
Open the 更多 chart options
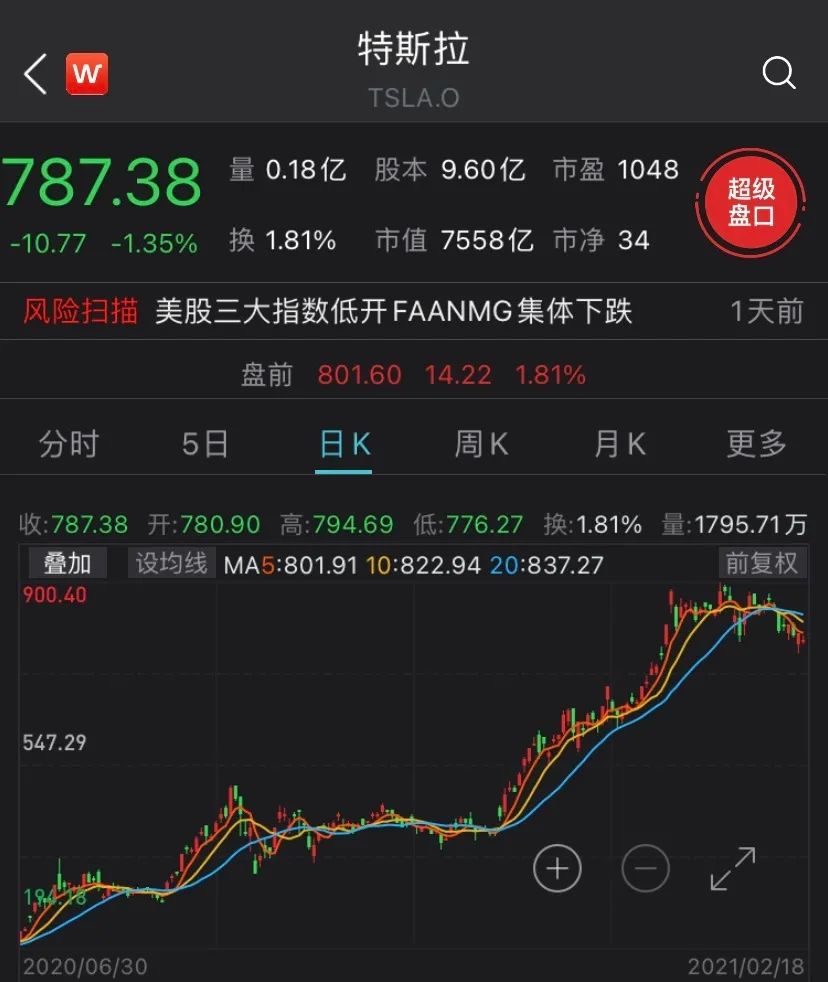[757, 444]
